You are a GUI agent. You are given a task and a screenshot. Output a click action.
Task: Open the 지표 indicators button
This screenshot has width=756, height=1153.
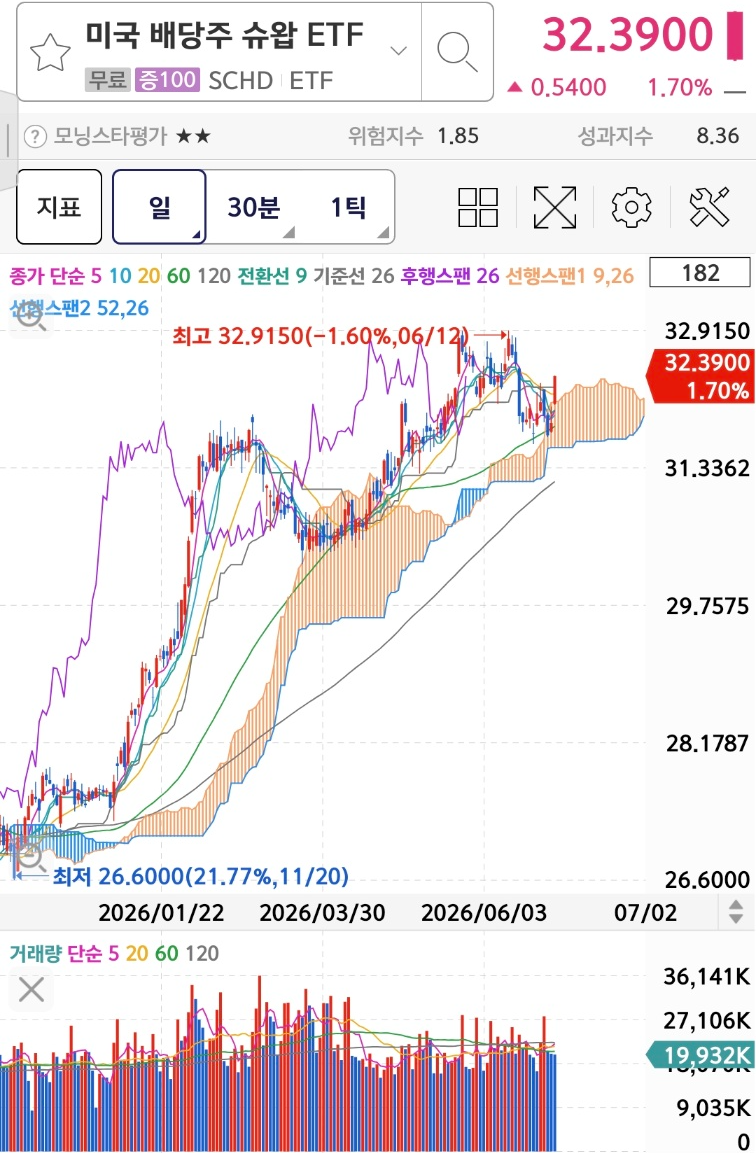click(x=59, y=207)
